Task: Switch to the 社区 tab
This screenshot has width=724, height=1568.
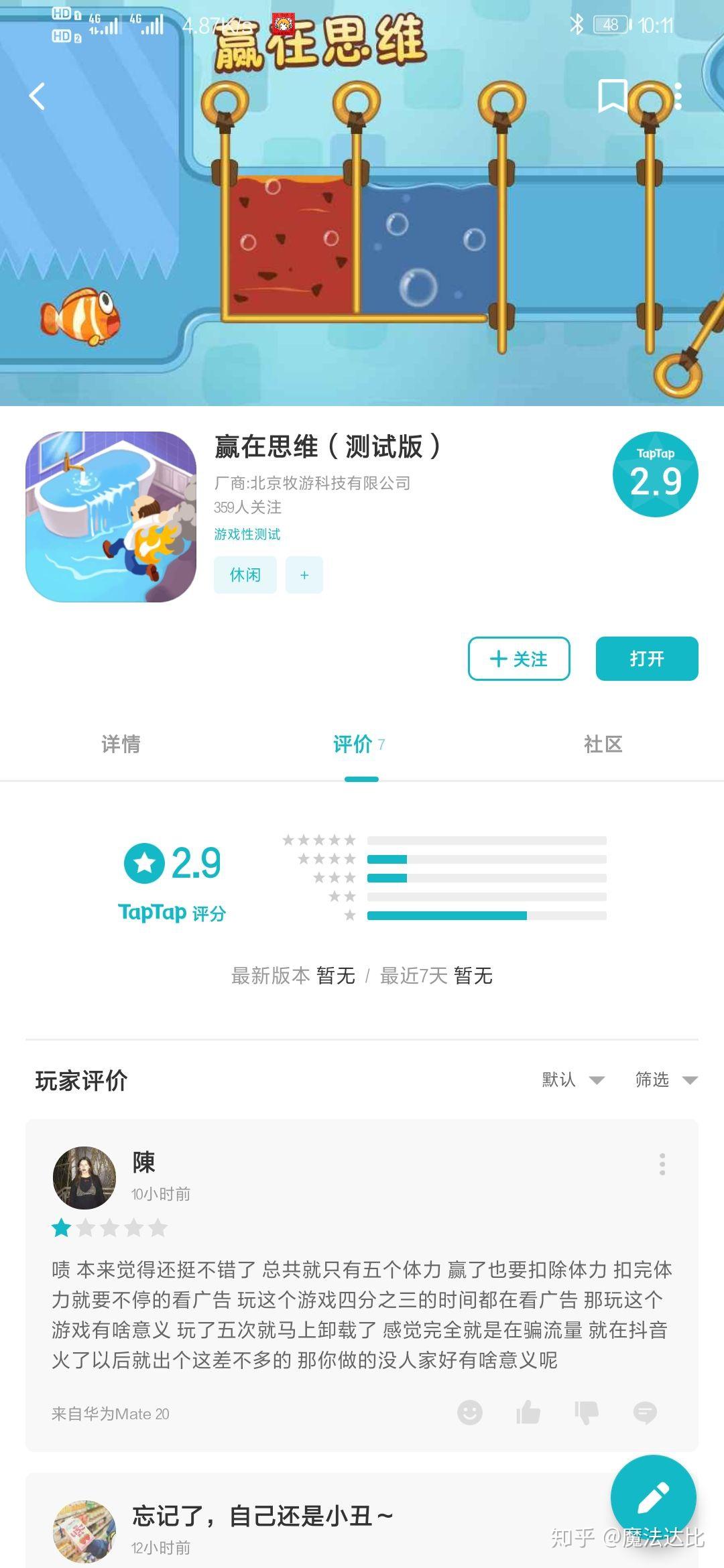Action: click(603, 744)
